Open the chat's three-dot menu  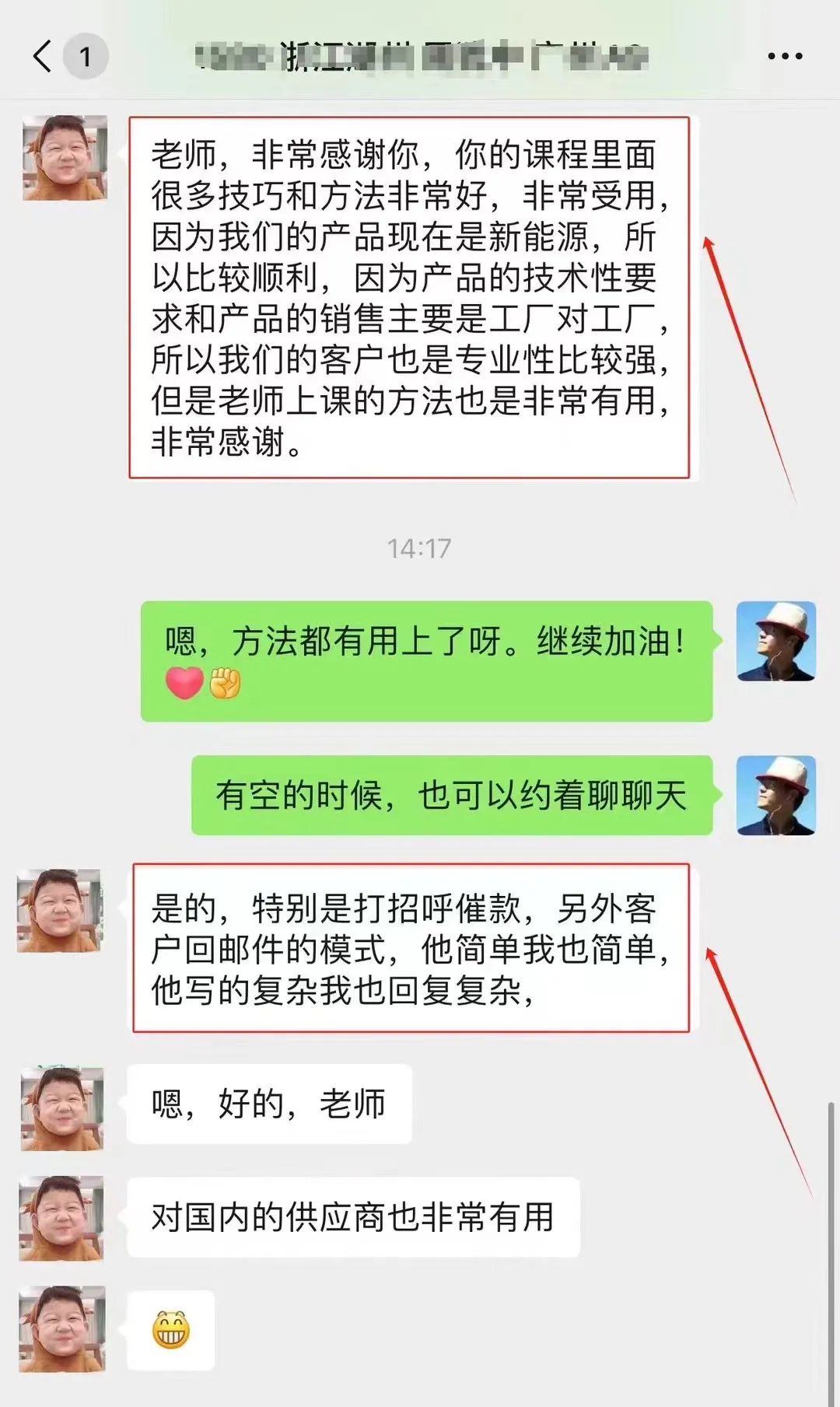(x=785, y=56)
